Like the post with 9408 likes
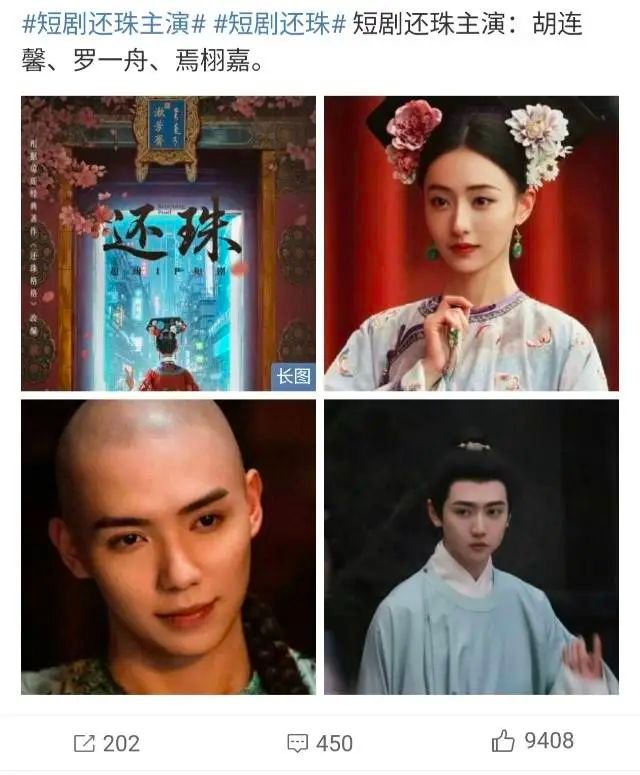This screenshot has width=640, height=775. 533,741
